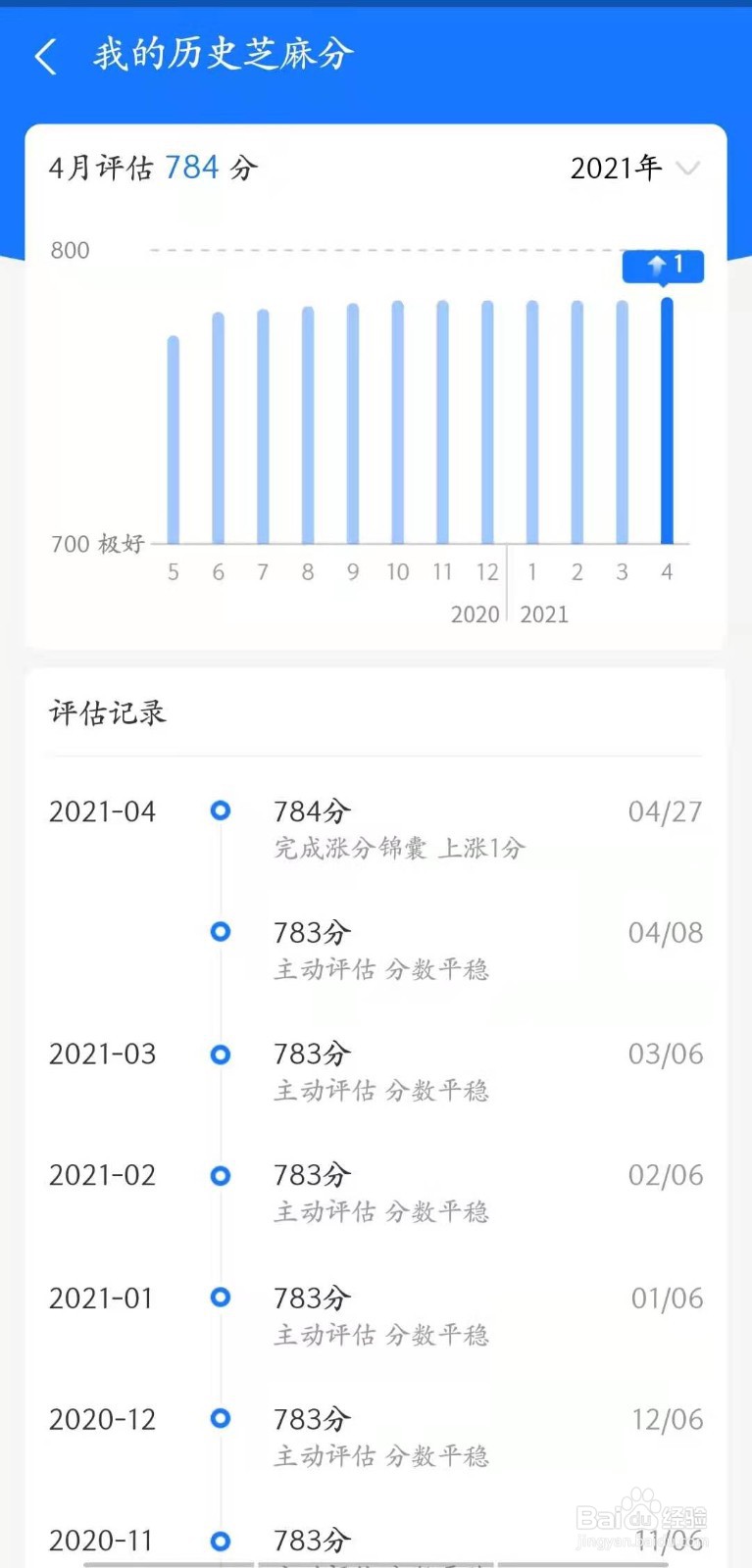Click the timeline dot for February 2021

[x=220, y=1175]
